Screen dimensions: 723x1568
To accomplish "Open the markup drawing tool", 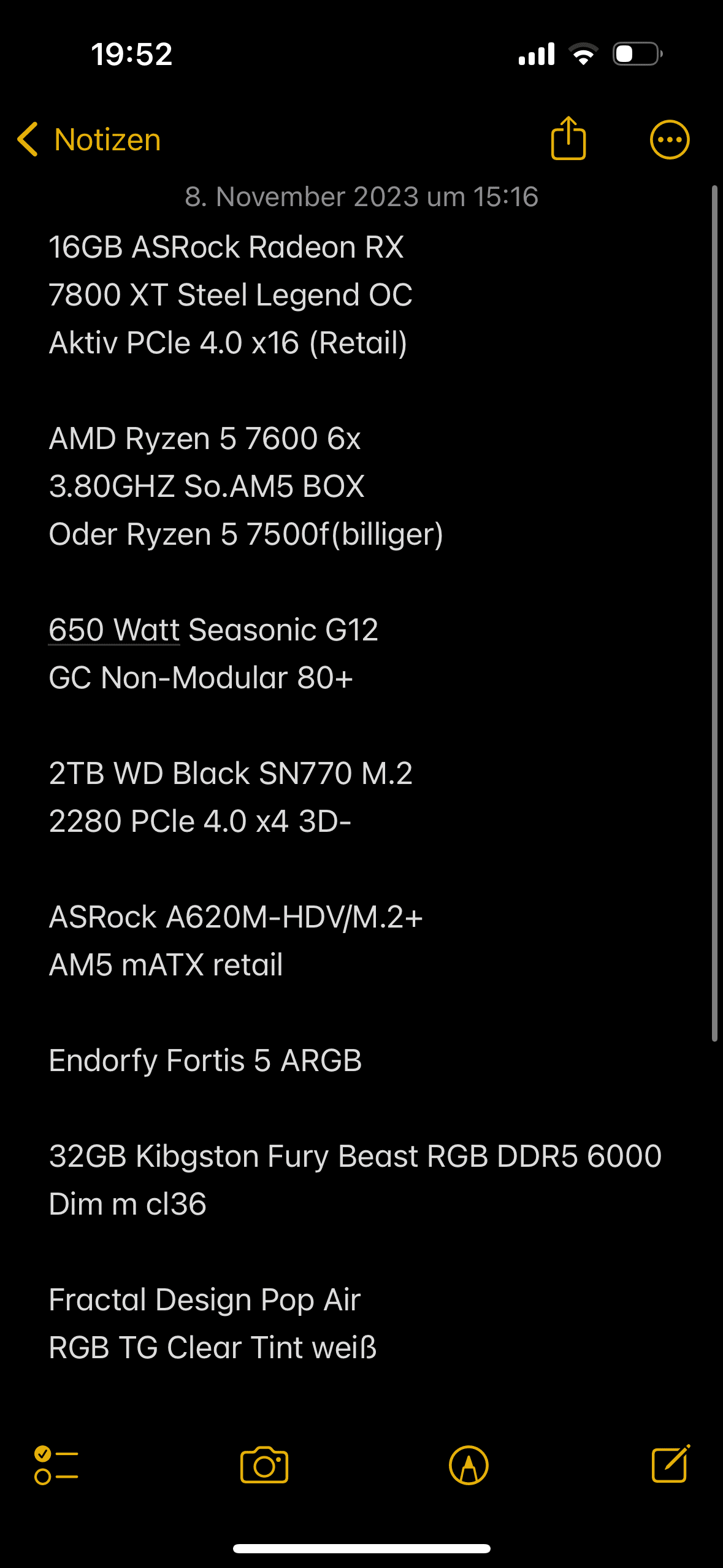I will 469,1465.
